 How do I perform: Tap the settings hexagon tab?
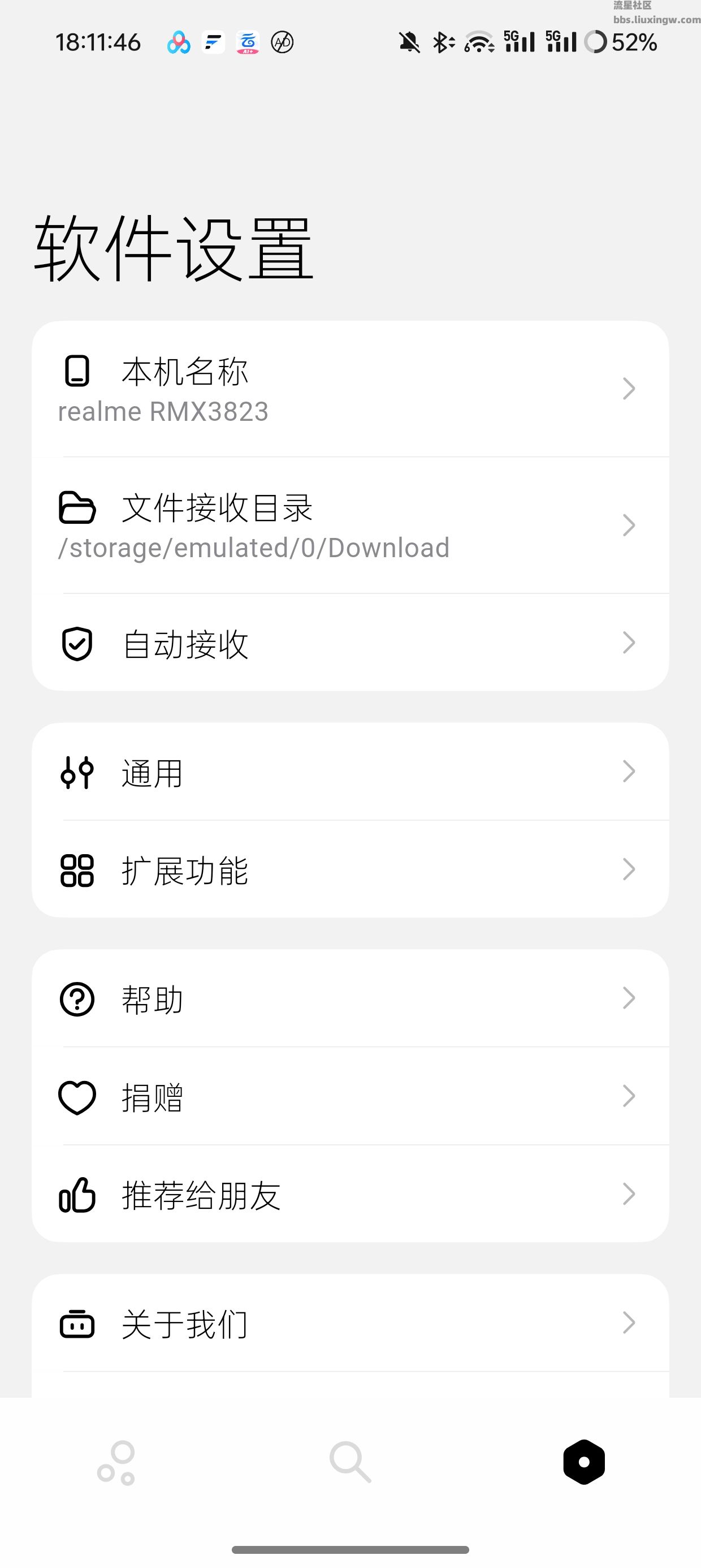click(583, 1462)
